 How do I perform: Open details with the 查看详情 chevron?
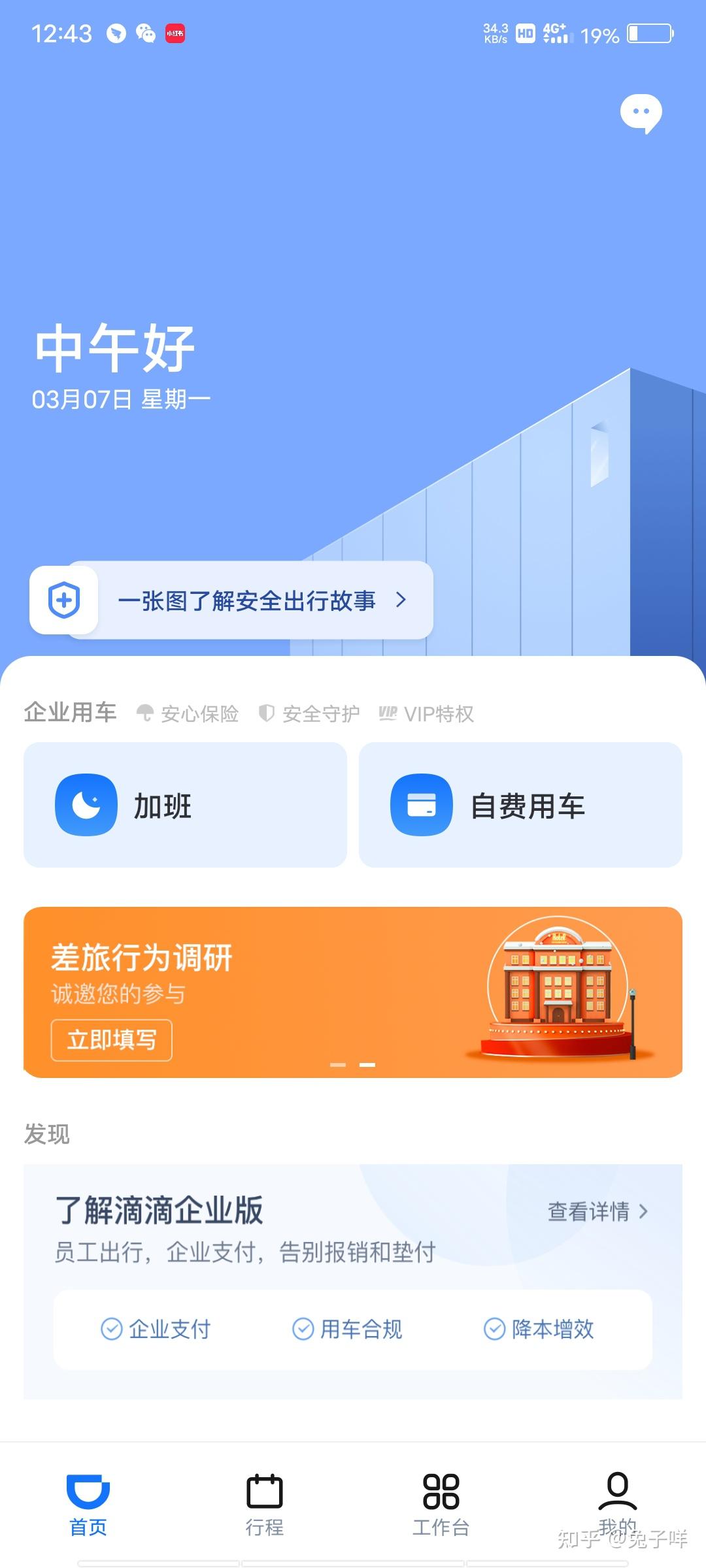coord(643,1212)
